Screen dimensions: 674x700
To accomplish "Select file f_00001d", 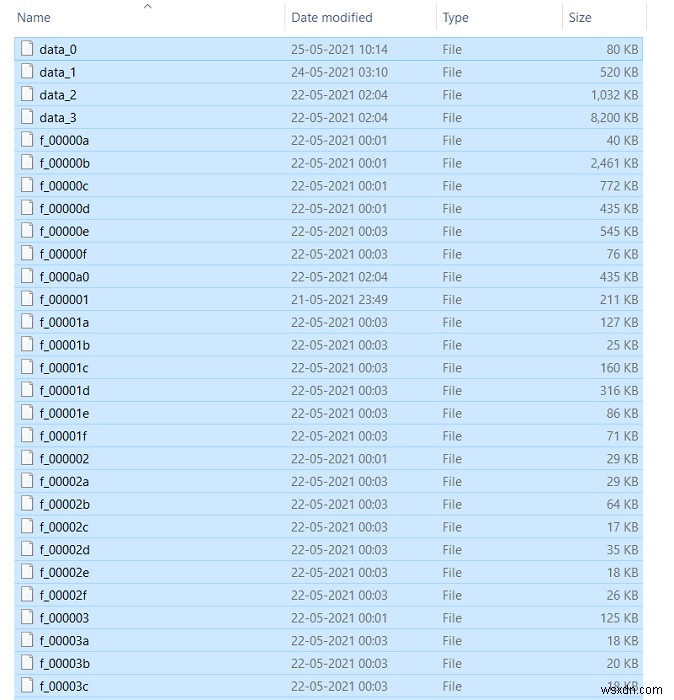I will (64, 390).
